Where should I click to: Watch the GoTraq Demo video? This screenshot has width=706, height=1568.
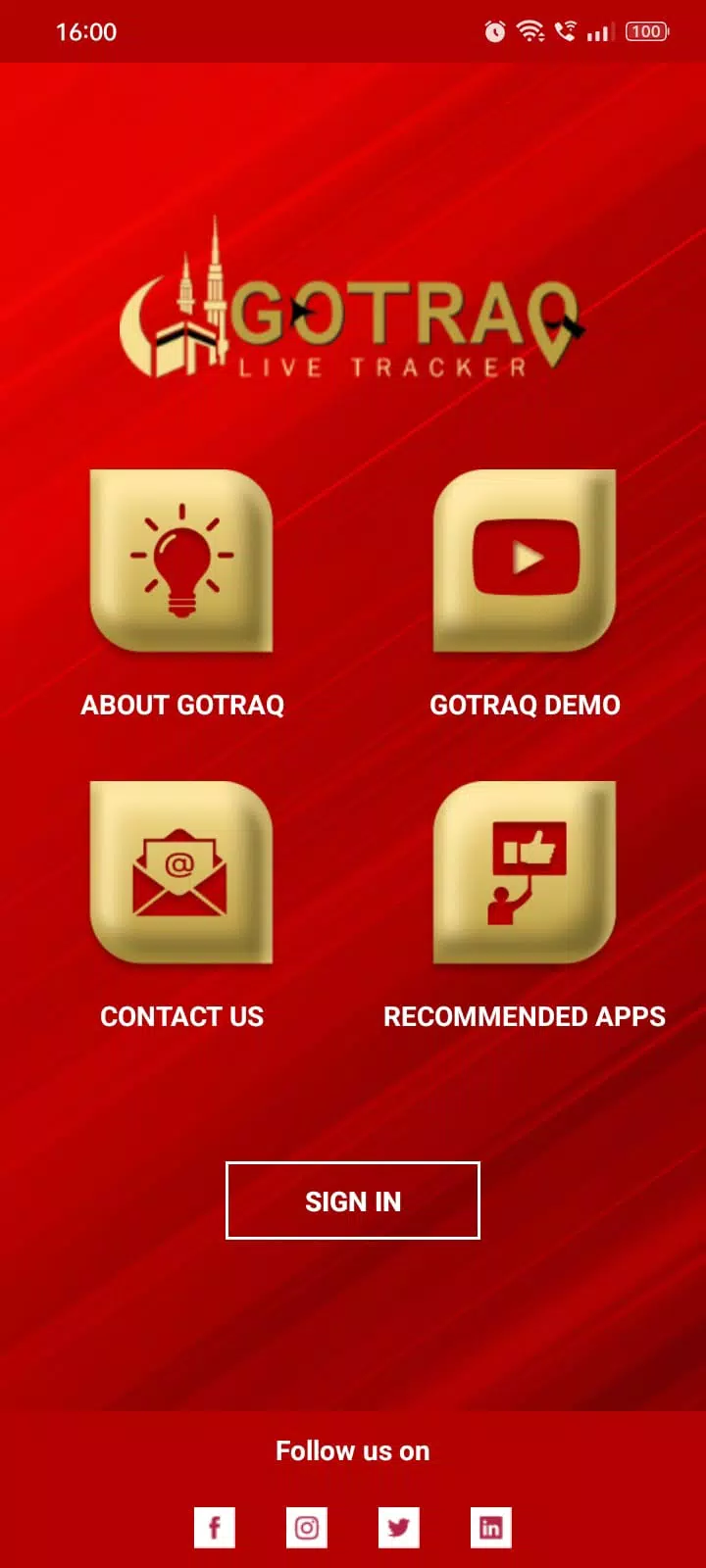525,561
